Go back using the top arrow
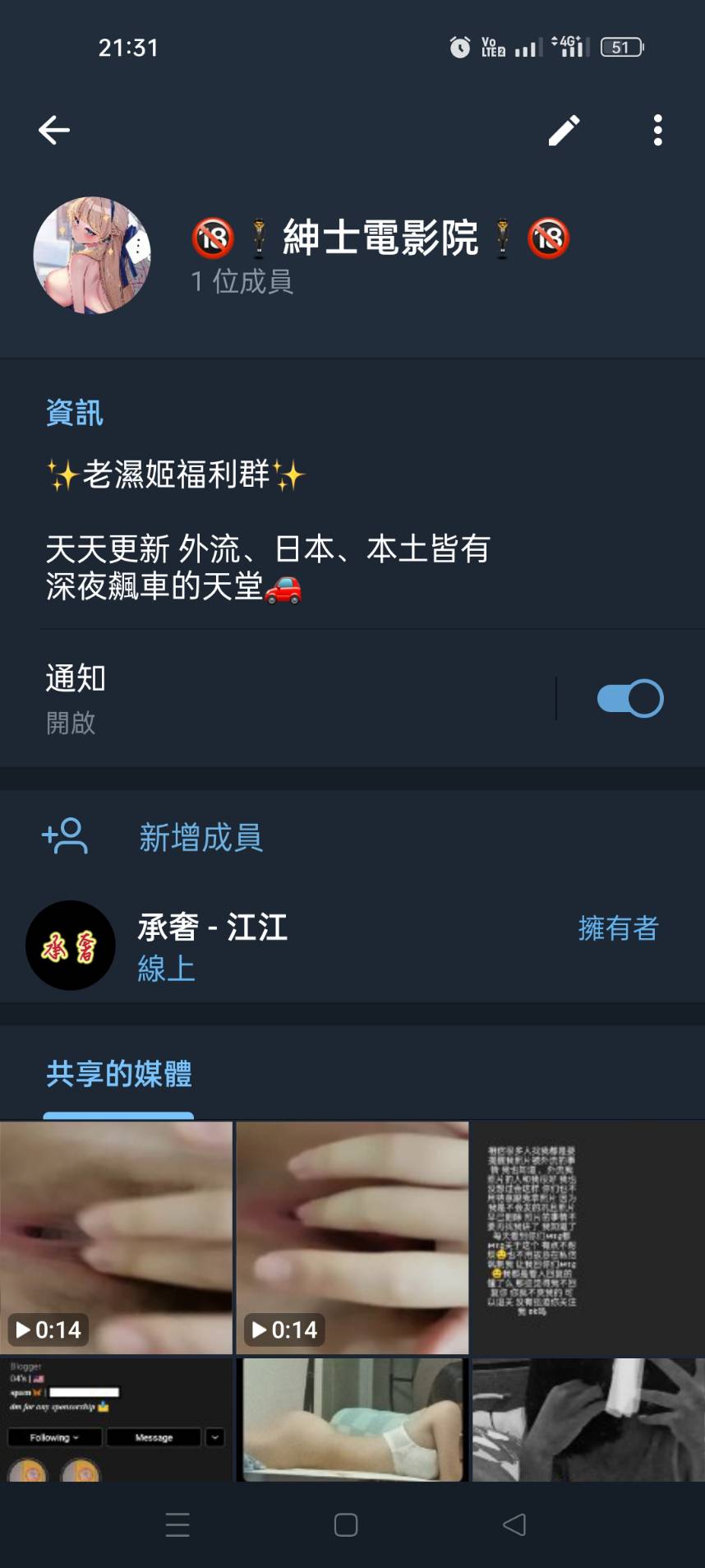This screenshot has width=705, height=1568. click(54, 130)
